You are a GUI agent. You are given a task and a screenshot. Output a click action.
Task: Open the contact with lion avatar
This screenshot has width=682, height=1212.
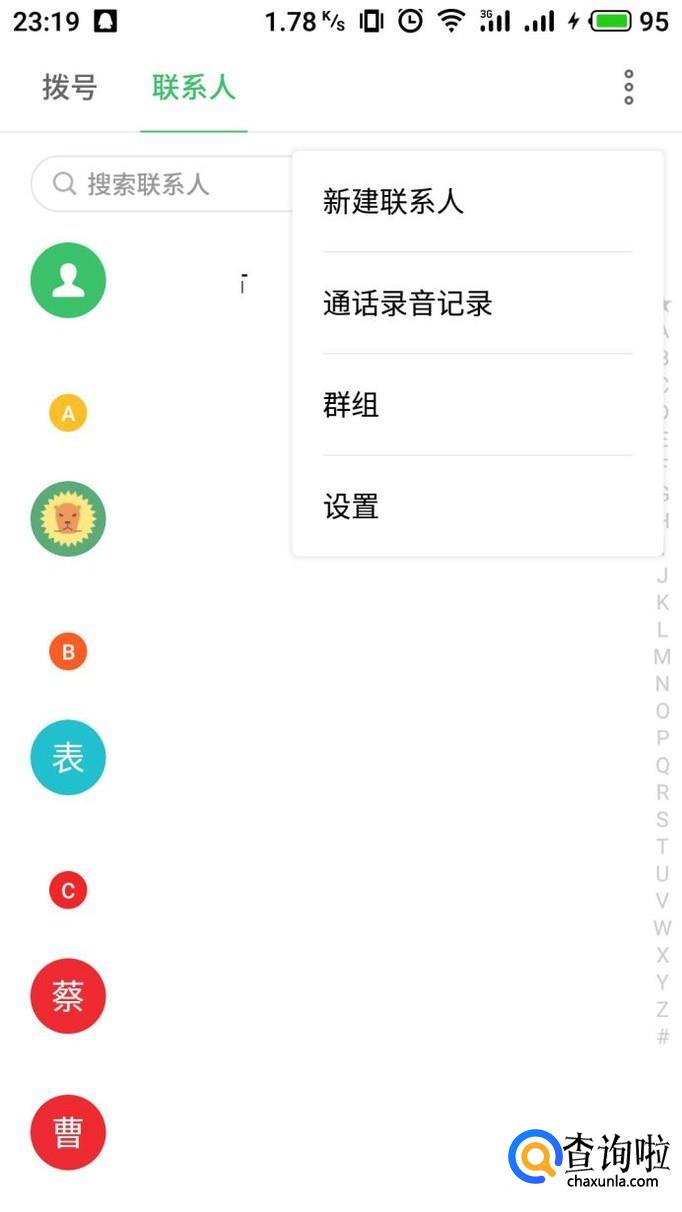click(68, 519)
